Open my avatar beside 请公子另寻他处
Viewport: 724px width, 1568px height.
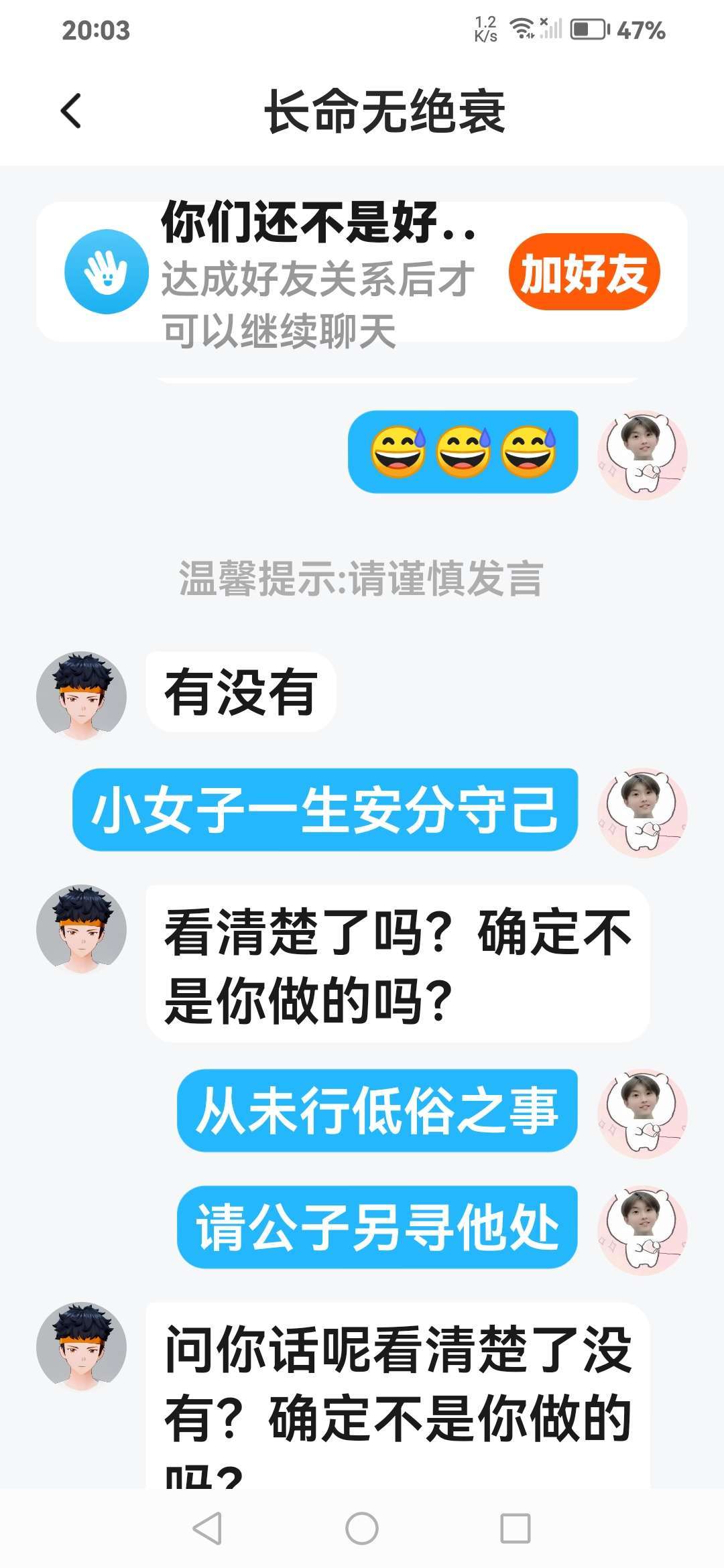tap(642, 1230)
